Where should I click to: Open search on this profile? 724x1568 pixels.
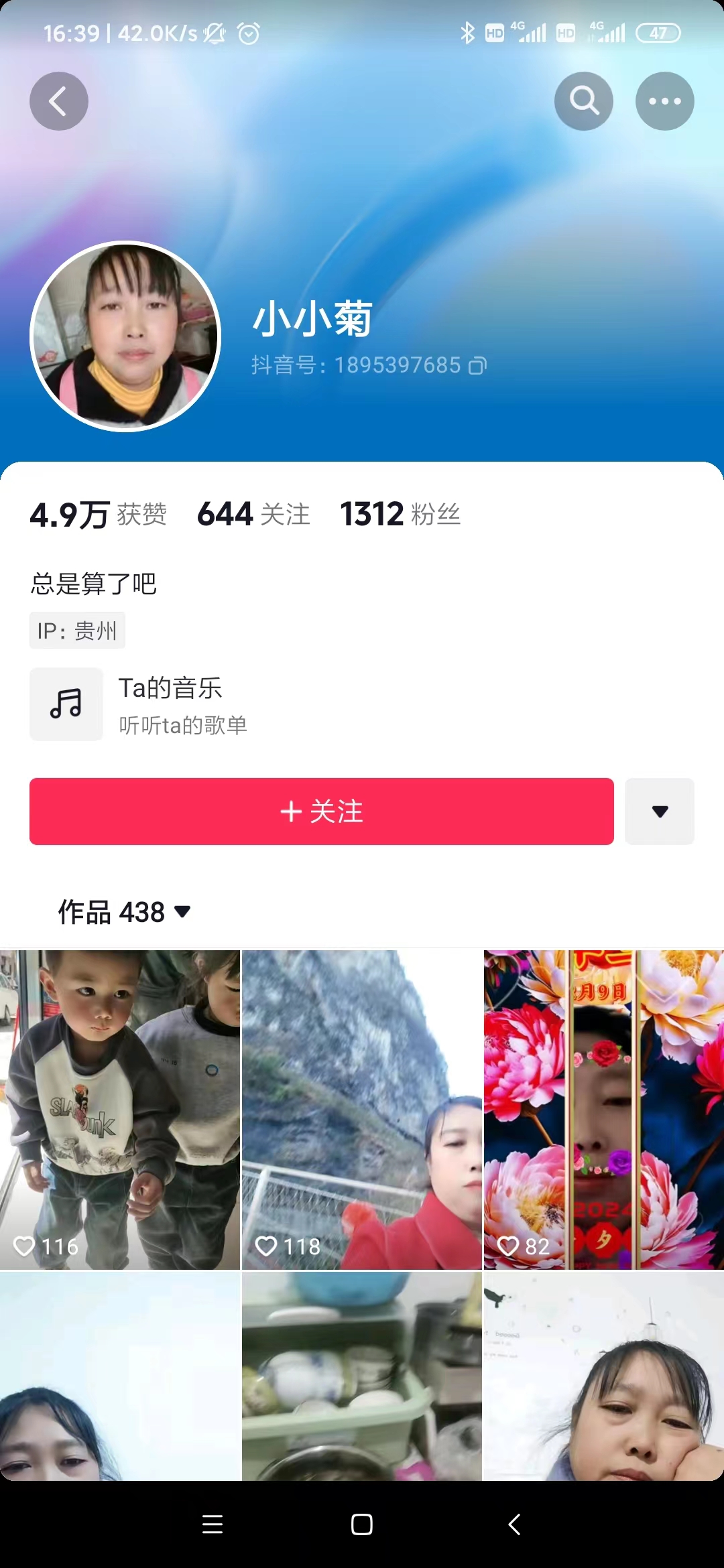[x=584, y=101]
